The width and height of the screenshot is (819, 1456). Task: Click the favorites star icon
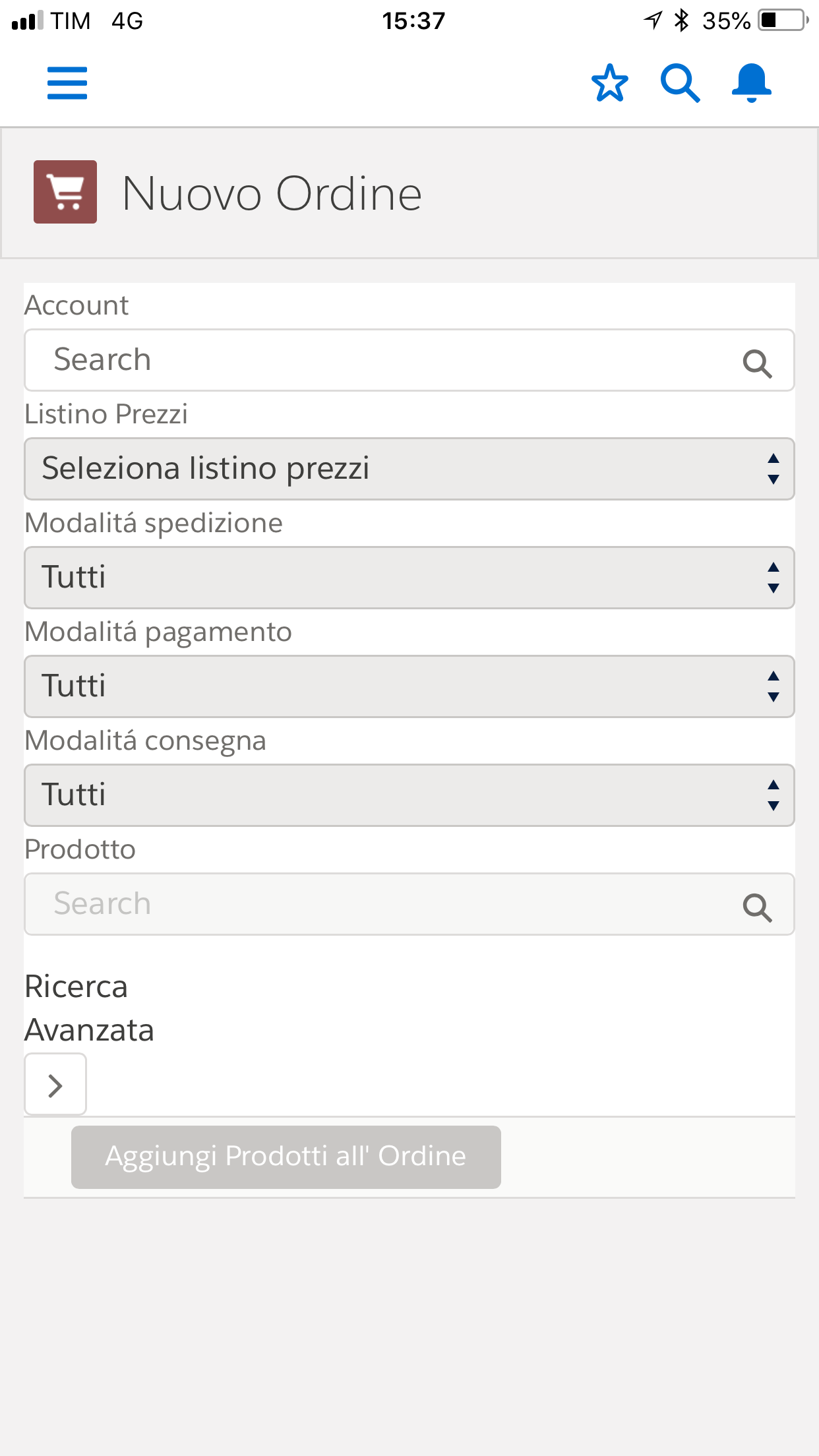[x=610, y=83]
